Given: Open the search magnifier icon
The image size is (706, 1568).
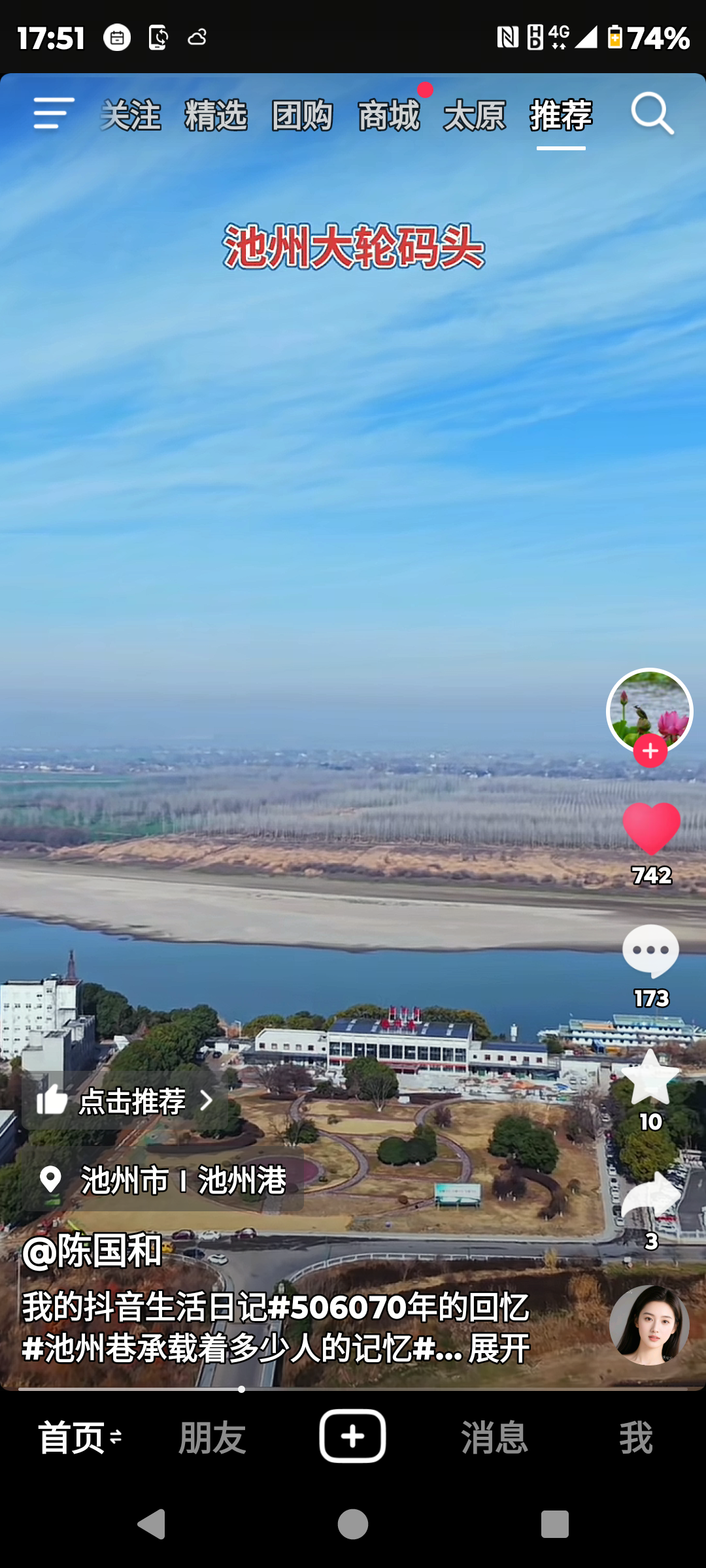Looking at the screenshot, I should pyautogui.click(x=652, y=114).
